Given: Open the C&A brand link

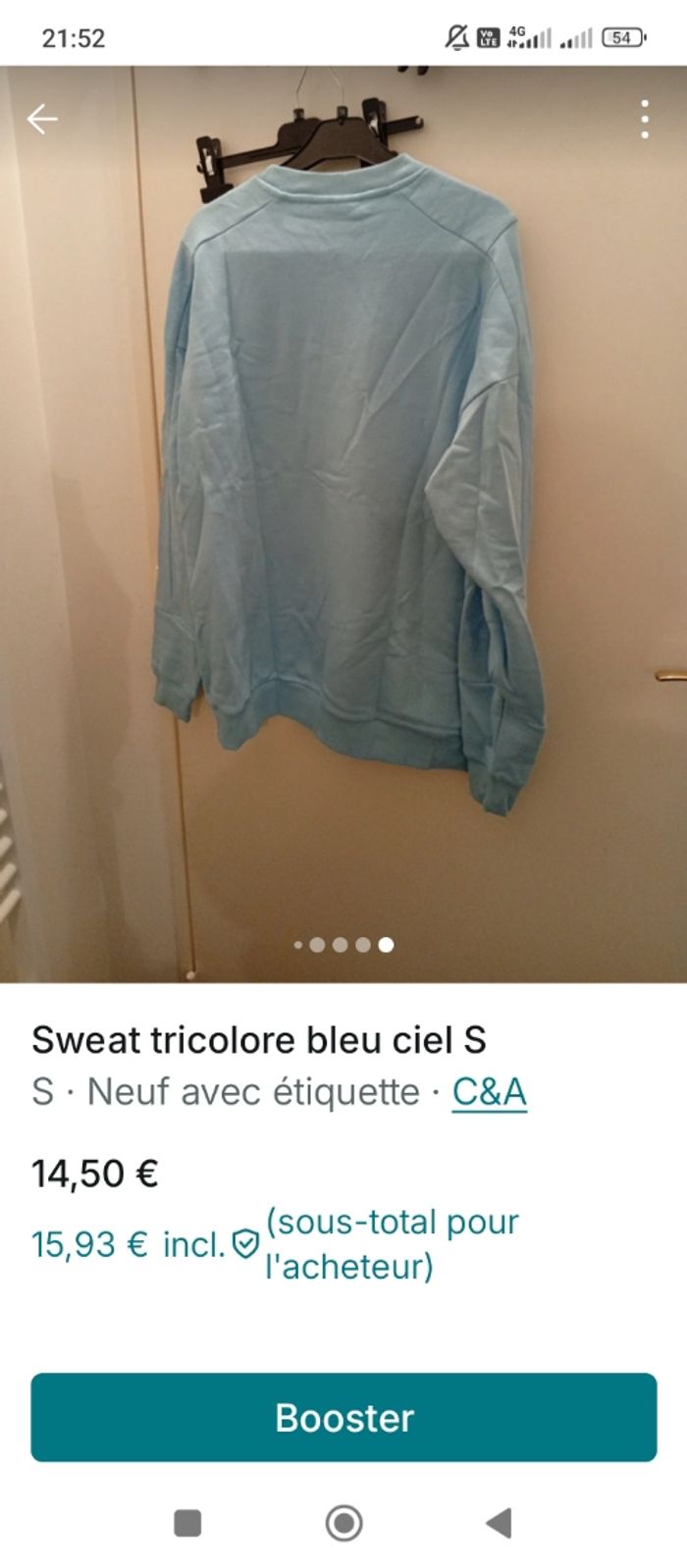Looking at the screenshot, I should pos(489,1091).
